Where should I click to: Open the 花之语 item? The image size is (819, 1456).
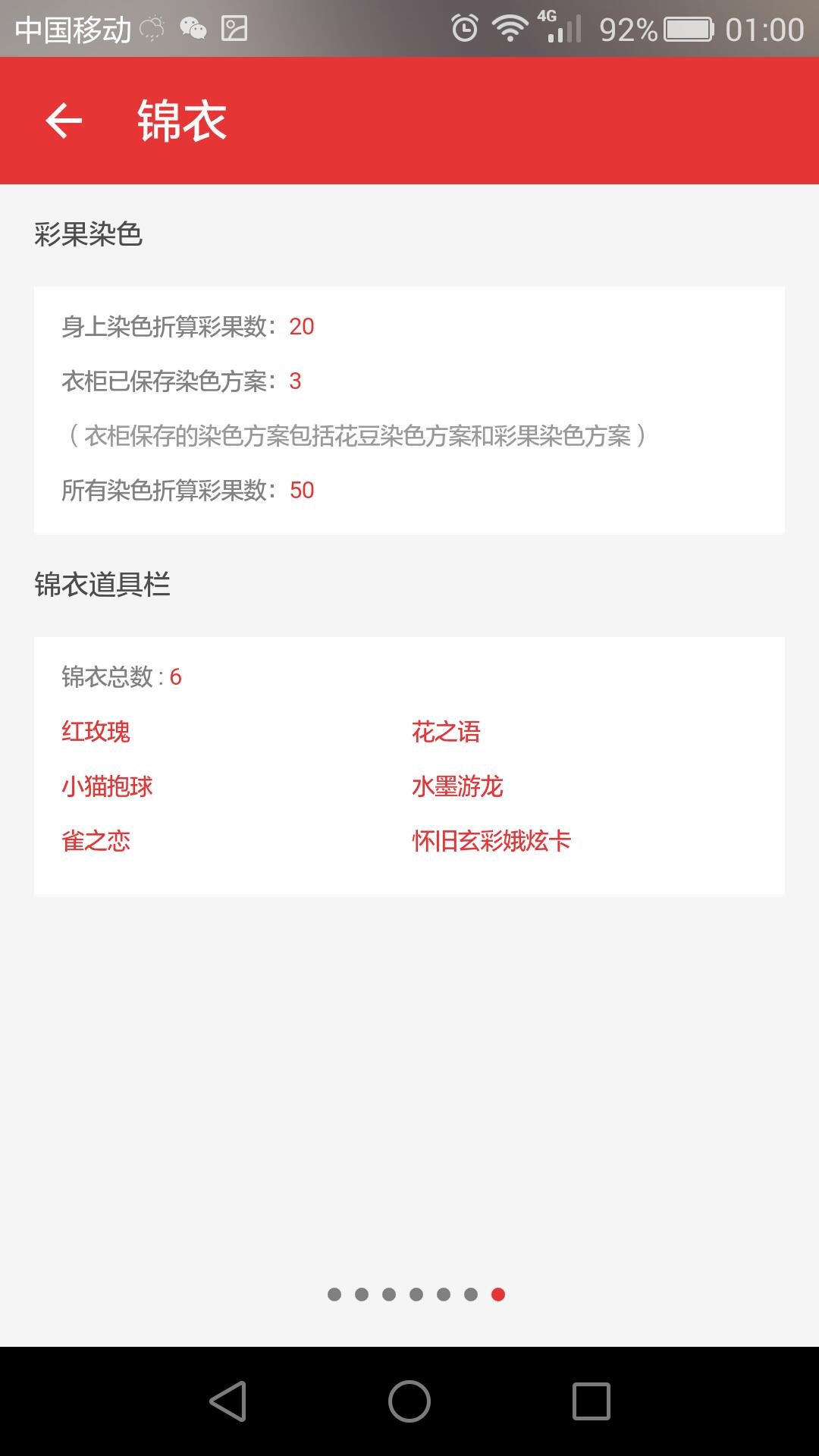pyautogui.click(x=446, y=732)
